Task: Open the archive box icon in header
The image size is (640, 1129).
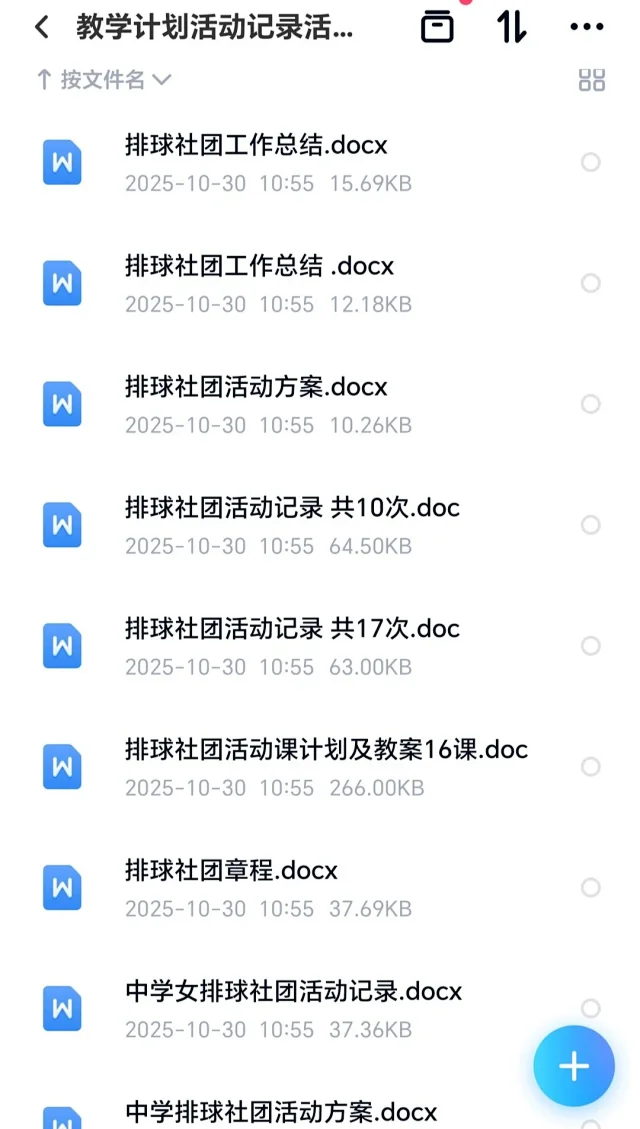Action: [x=437, y=28]
